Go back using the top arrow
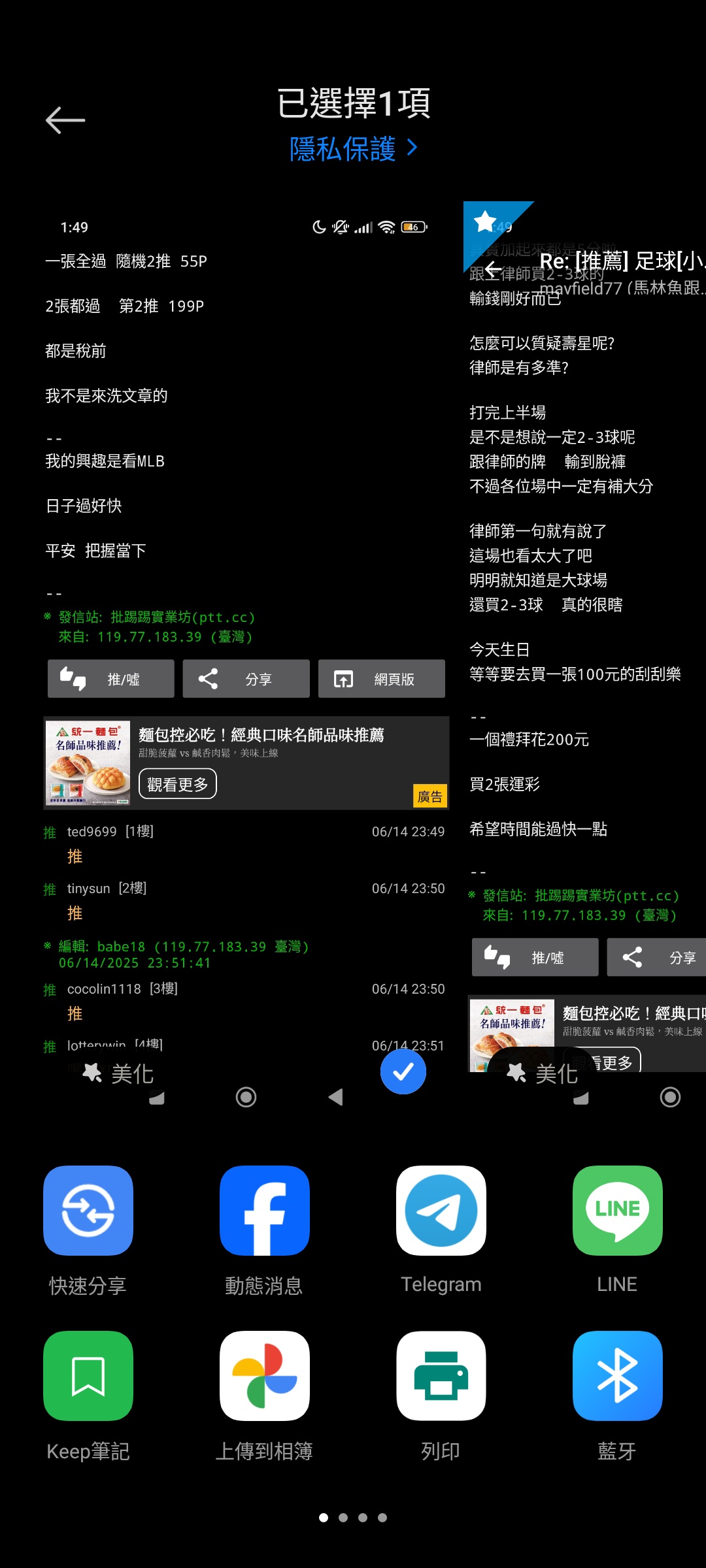Screen dimensions: 706x1568 pyautogui.click(x=65, y=120)
